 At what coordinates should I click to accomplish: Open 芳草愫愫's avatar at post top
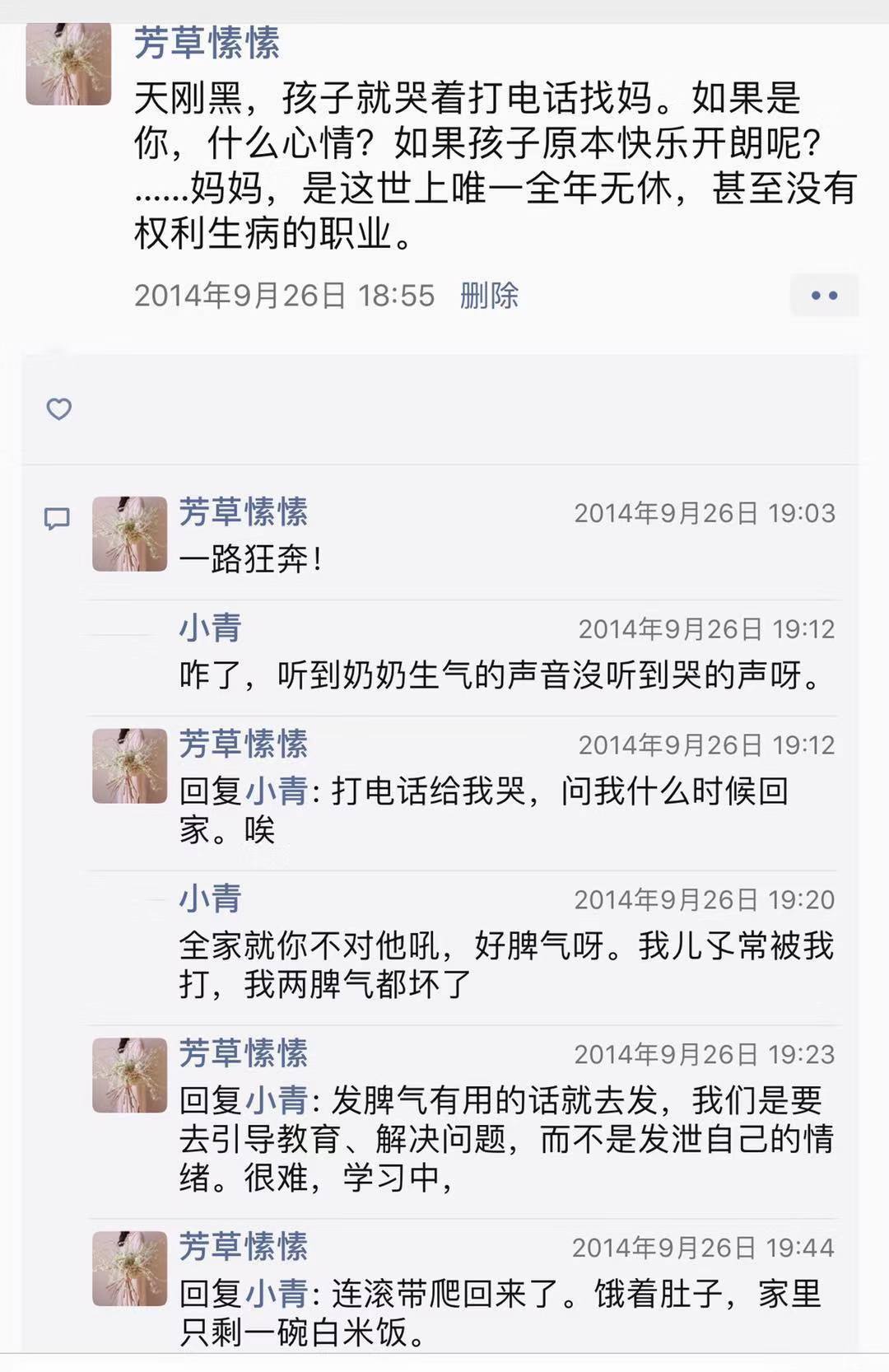(x=68, y=64)
